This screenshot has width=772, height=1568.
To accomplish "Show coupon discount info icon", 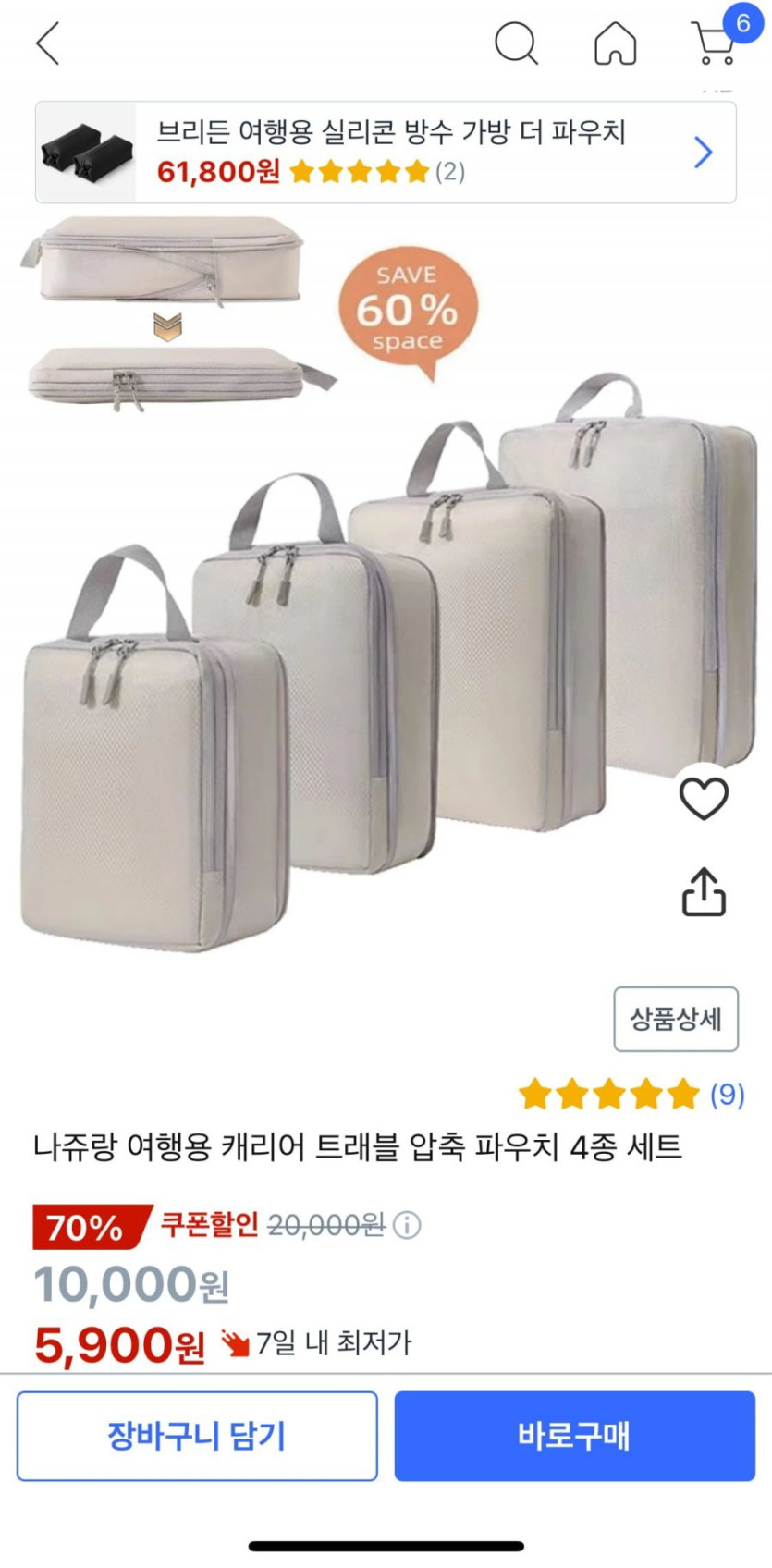I will point(407,1225).
